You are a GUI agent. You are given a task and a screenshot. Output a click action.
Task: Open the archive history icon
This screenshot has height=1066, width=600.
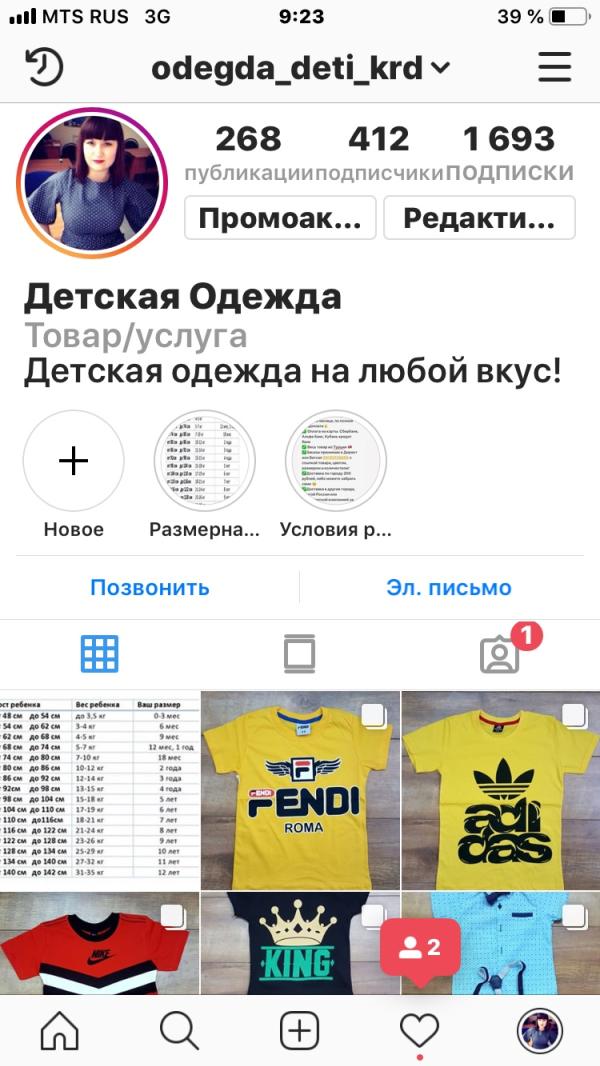(x=43, y=68)
